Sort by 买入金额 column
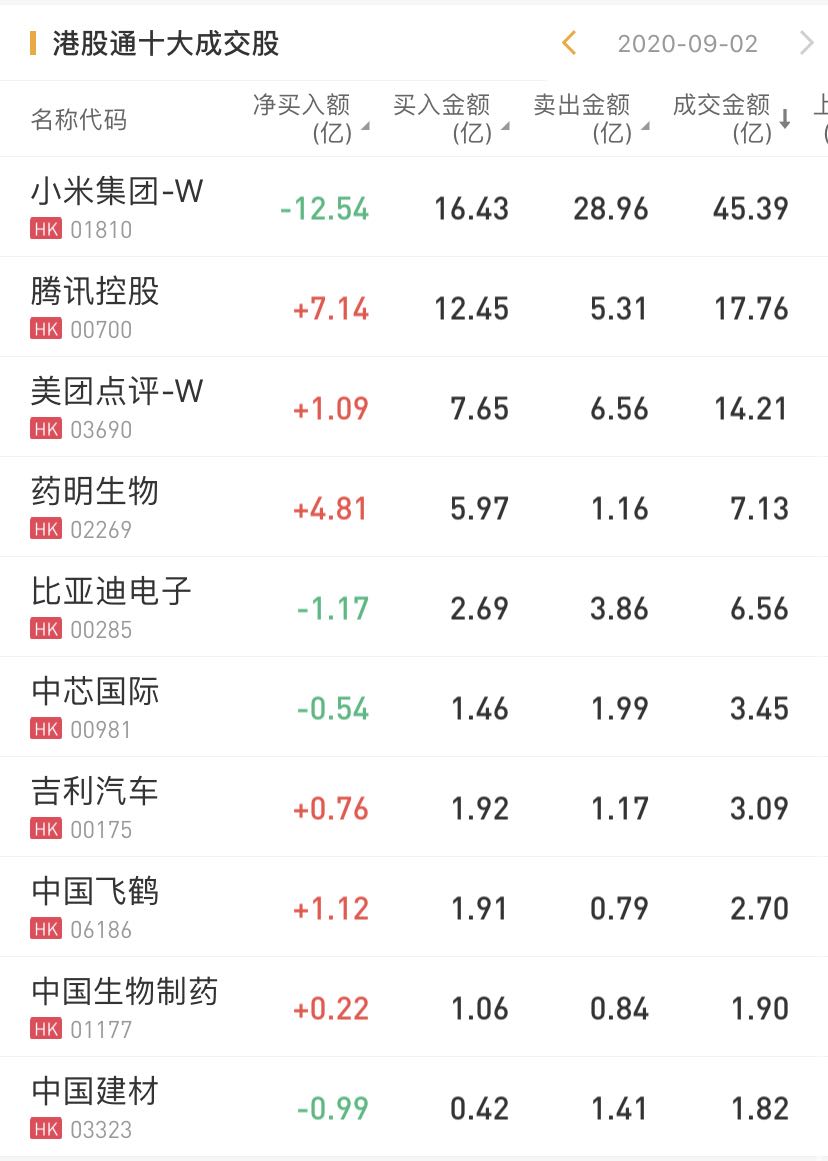Image resolution: width=828 pixels, height=1161 pixels. pyautogui.click(x=450, y=118)
